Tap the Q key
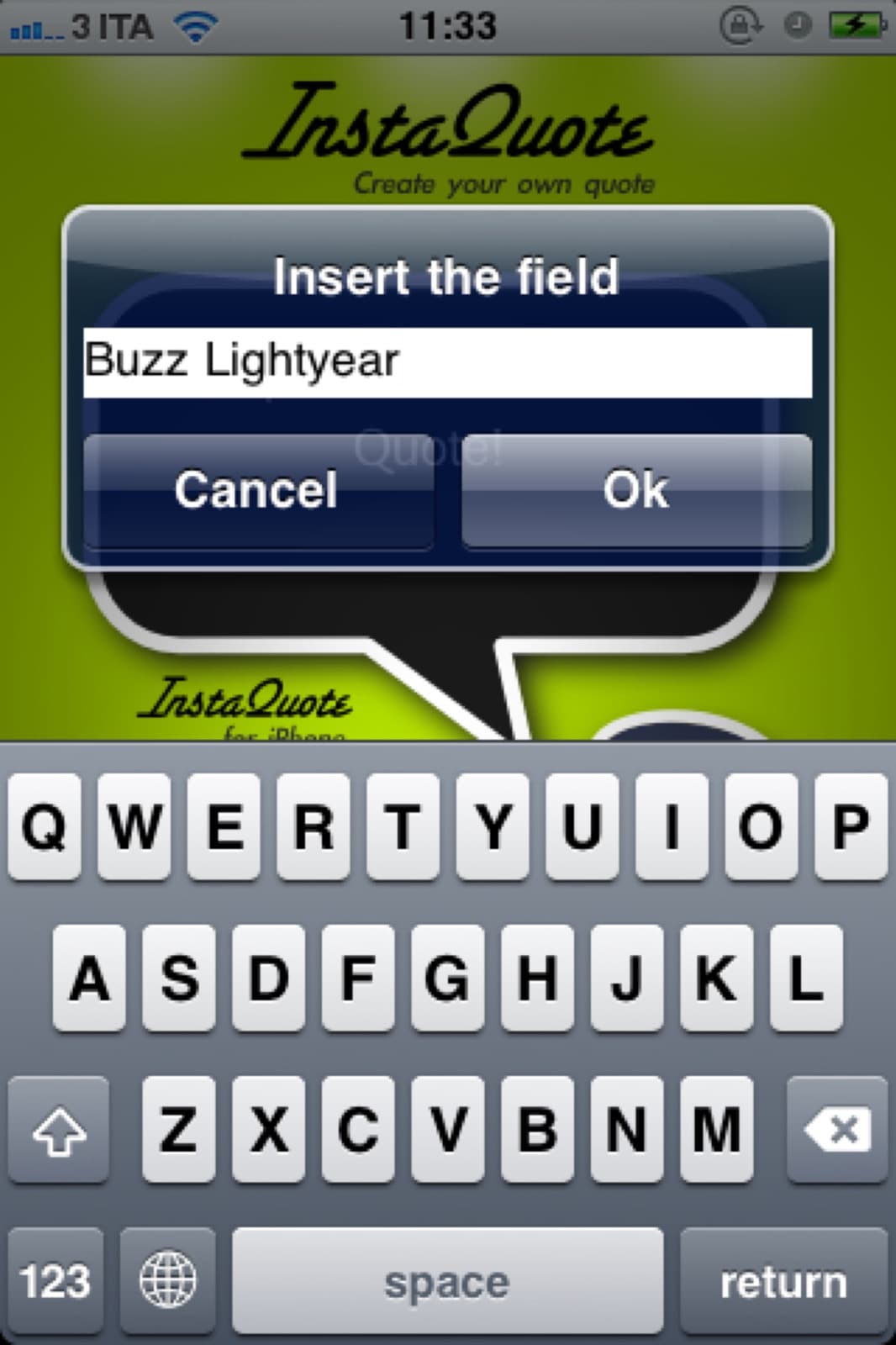The height and width of the screenshot is (1345, 896). [45, 828]
